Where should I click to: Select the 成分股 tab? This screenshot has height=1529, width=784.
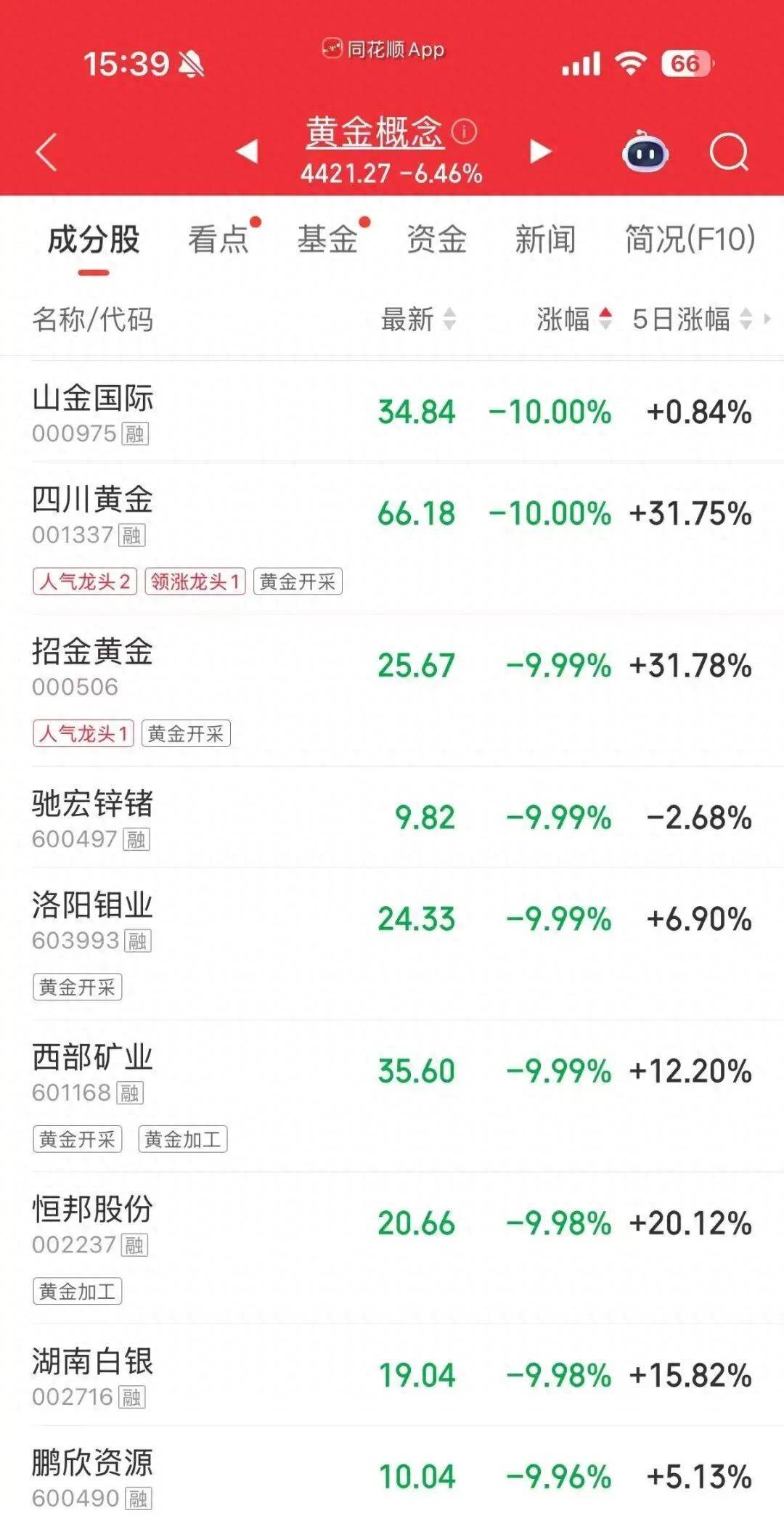94,240
